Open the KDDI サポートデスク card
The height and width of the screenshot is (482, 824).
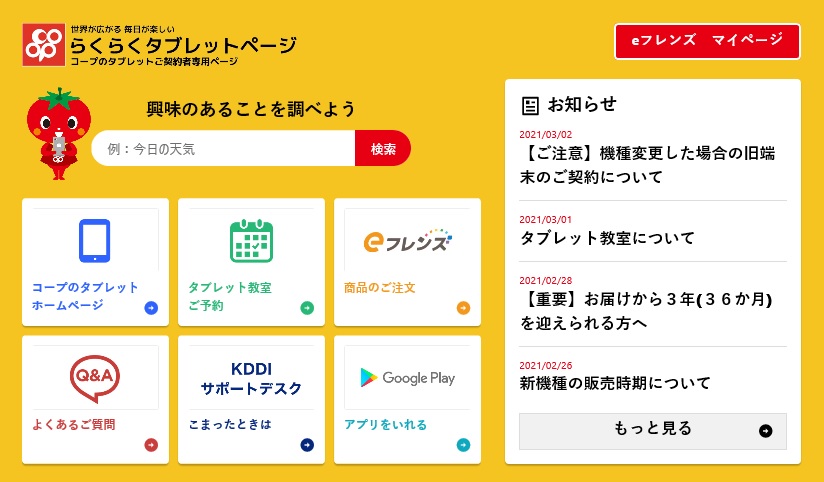point(251,399)
